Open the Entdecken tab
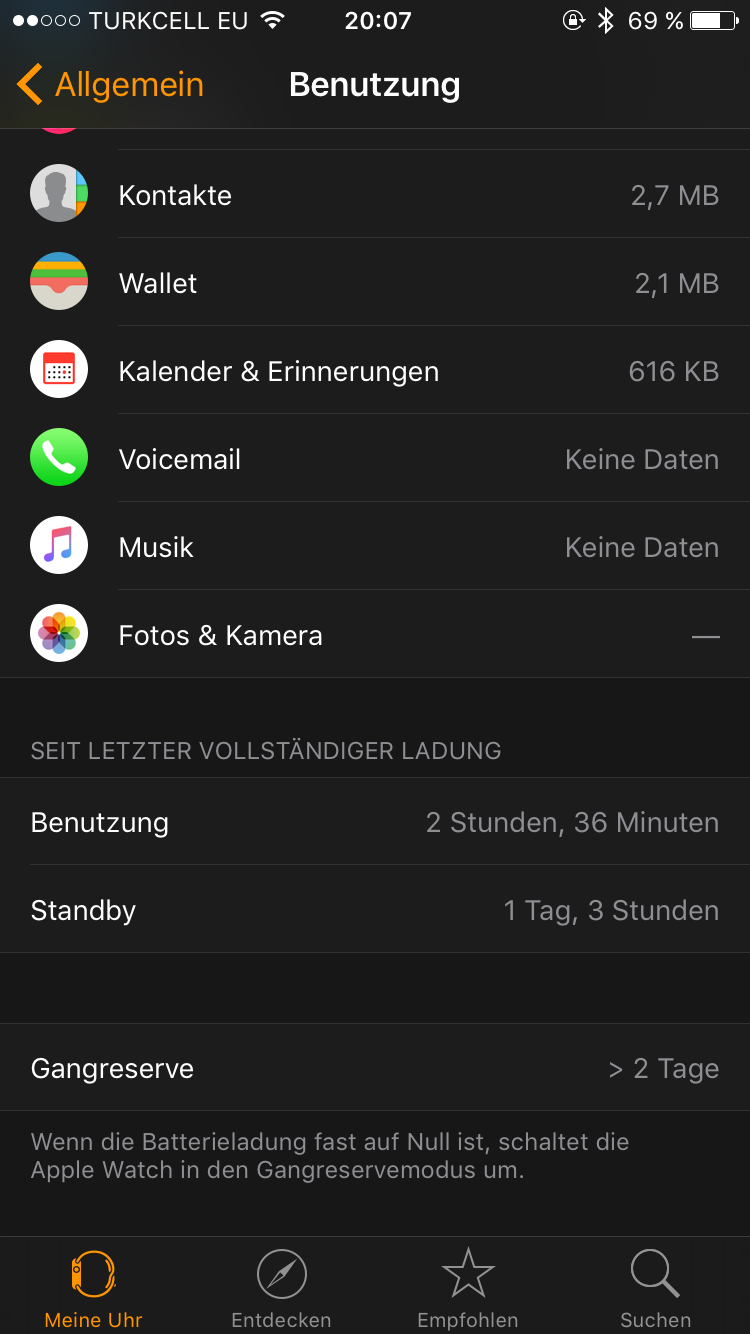Screen dimensions: 750x1334 pyautogui.click(x=281, y=1288)
